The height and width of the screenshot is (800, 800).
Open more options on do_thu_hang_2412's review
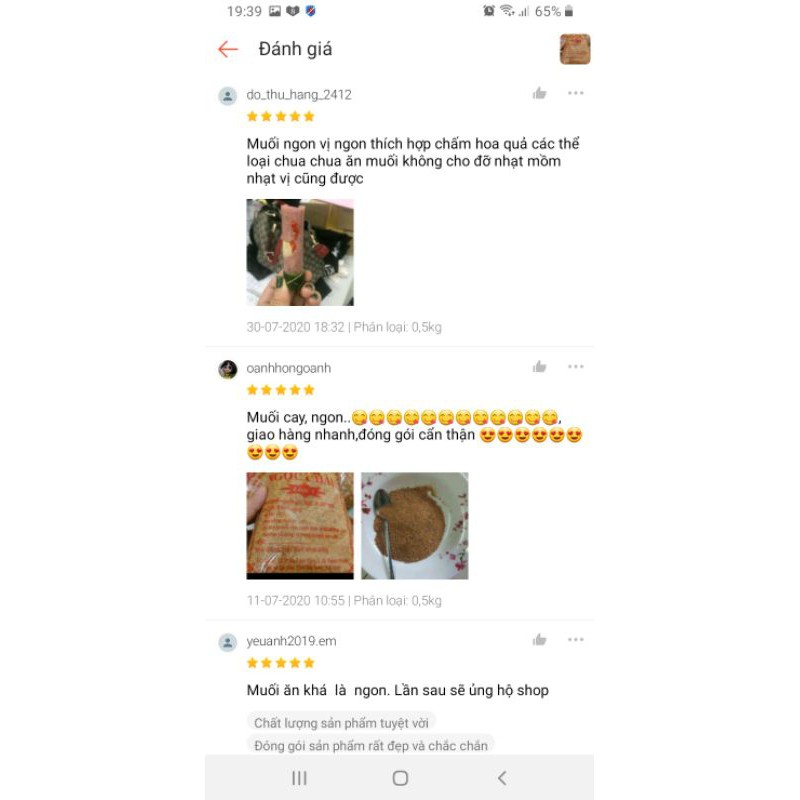pos(576,93)
